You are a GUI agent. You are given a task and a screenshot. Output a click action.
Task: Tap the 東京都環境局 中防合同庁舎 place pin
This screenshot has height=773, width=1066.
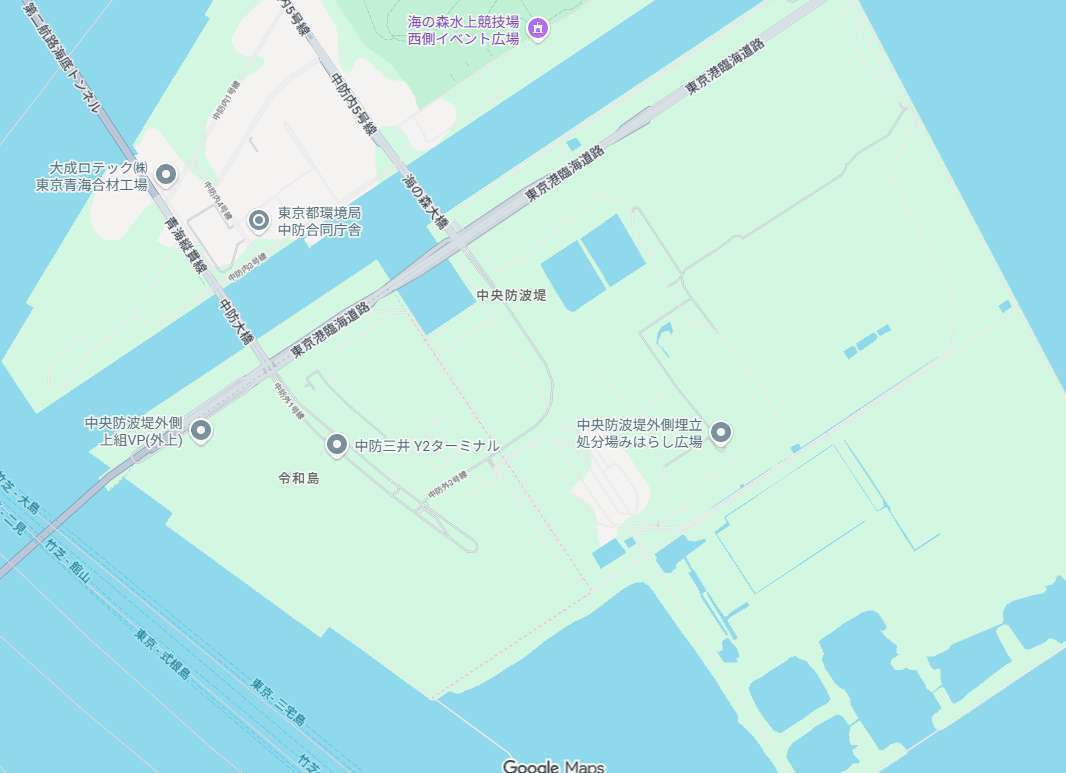point(259,220)
